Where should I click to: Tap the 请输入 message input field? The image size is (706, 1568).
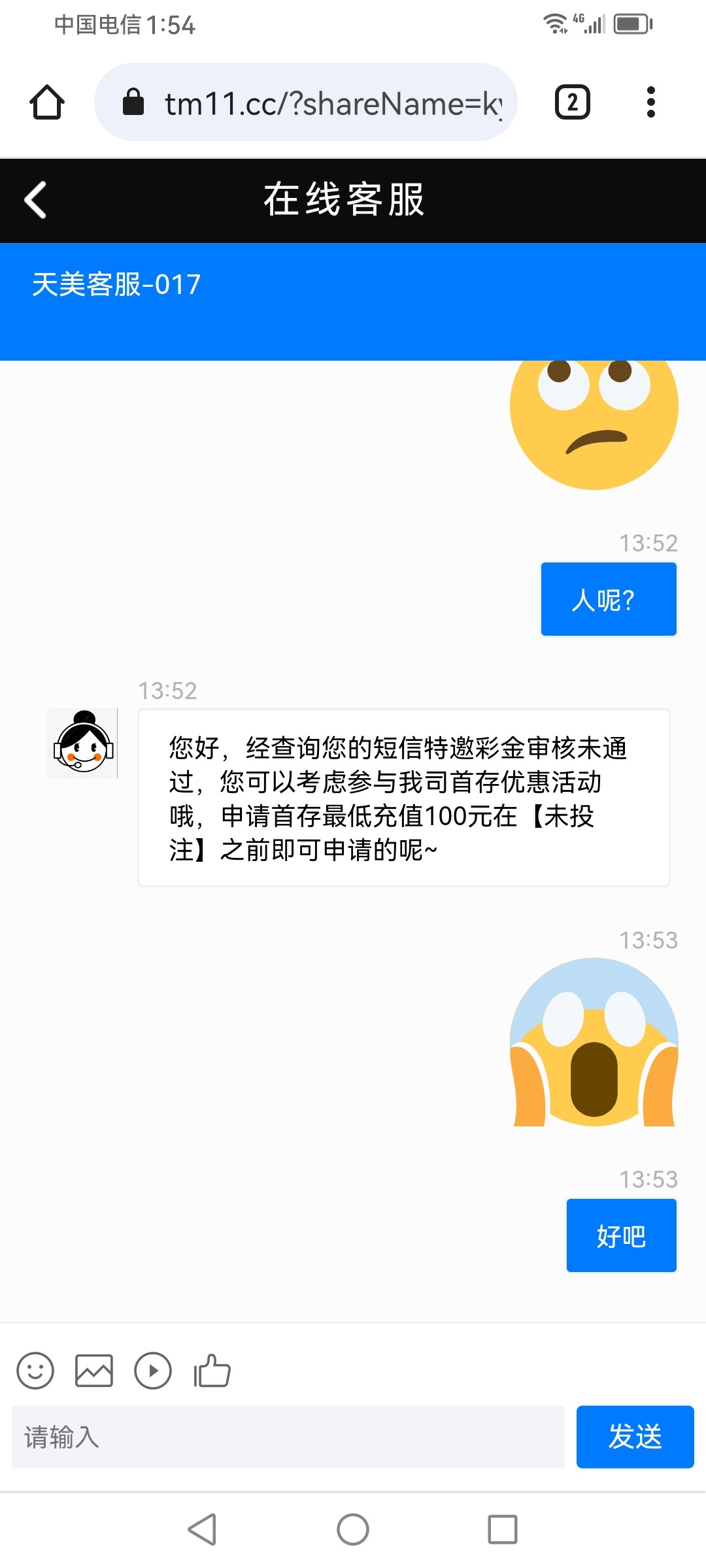click(288, 1438)
